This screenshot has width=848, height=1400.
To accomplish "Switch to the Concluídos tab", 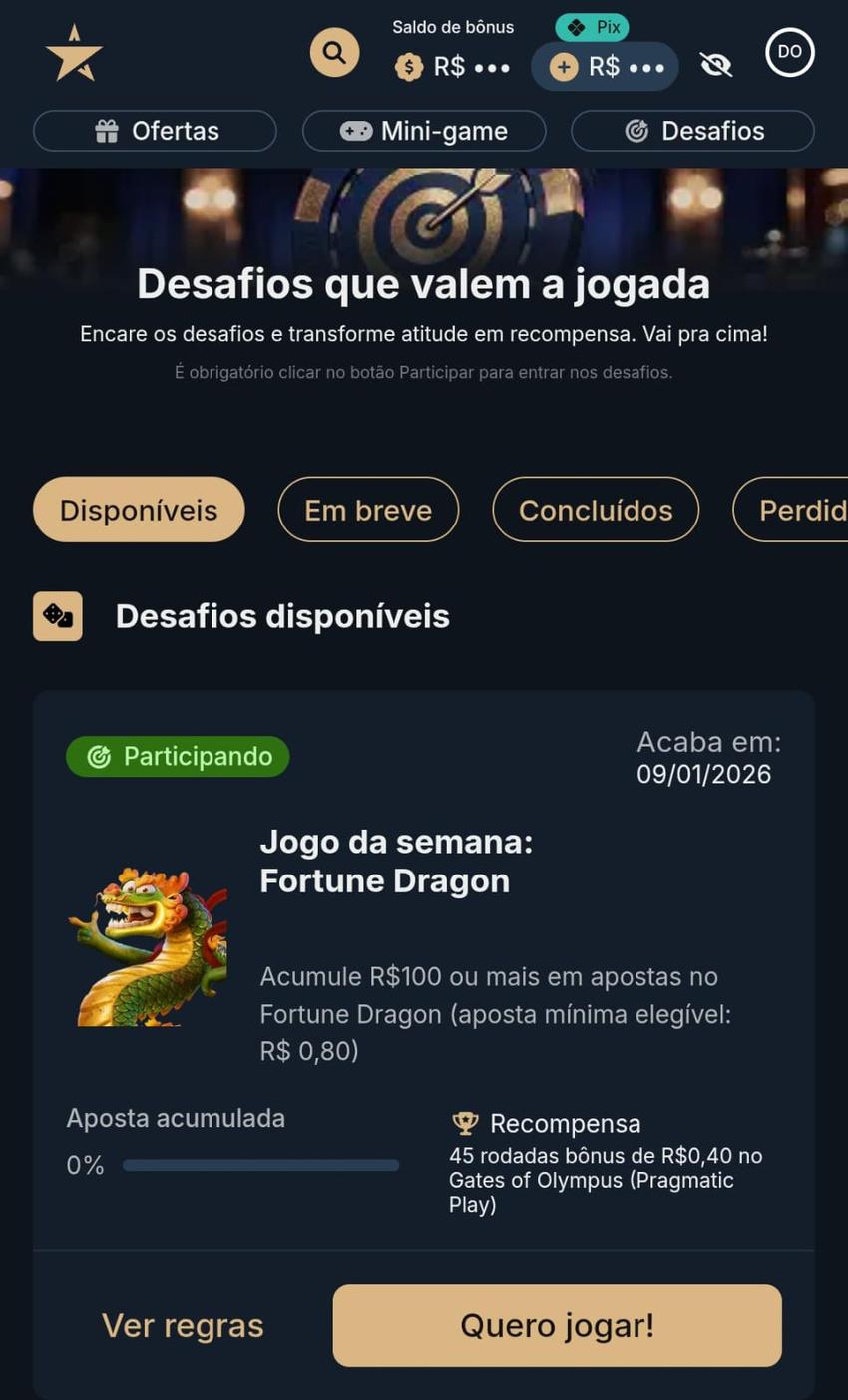I will tap(595, 510).
